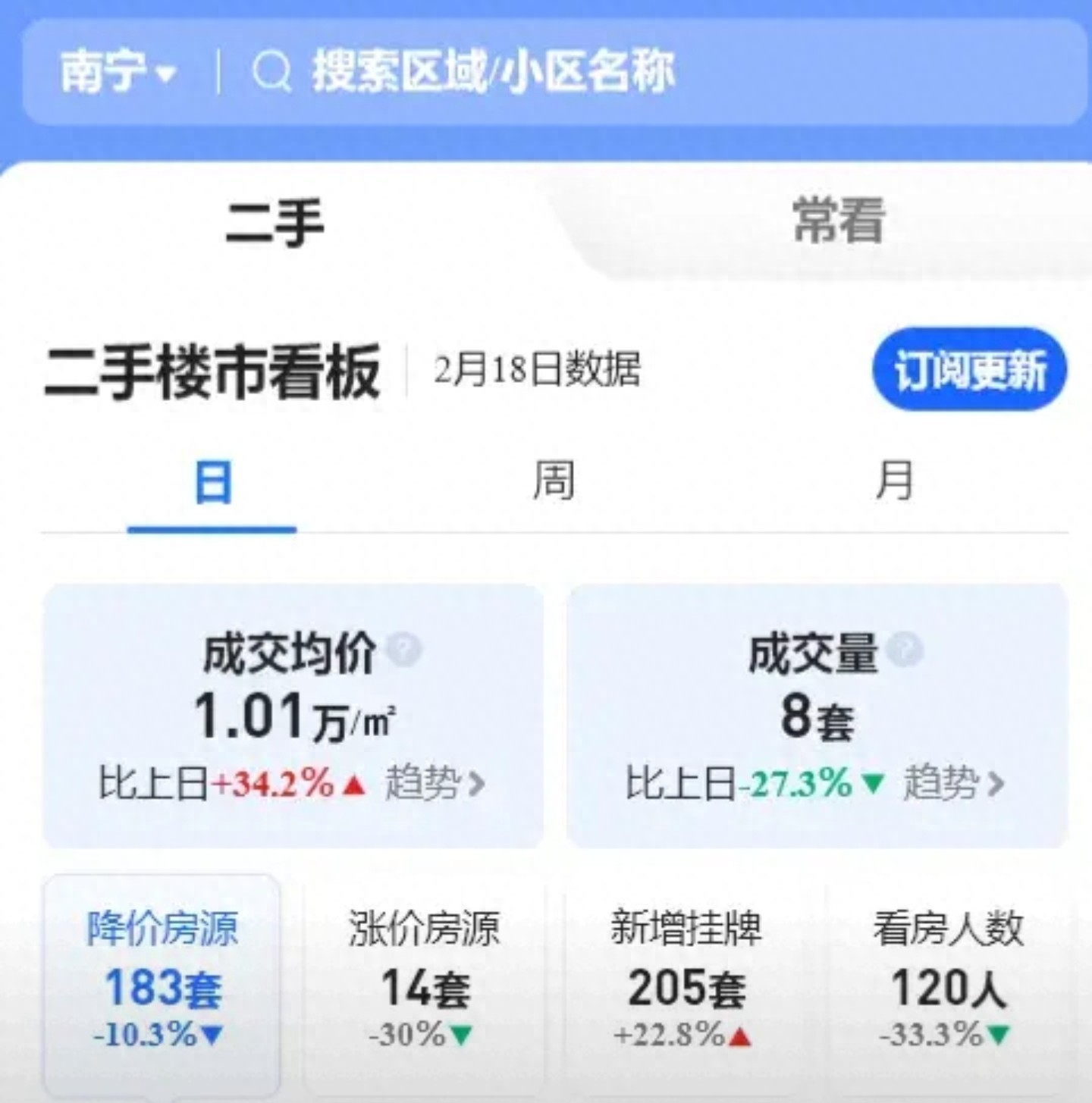Viewport: 1092px width, 1103px height.
Task: Select the 日 data tab
Action: [x=212, y=483]
